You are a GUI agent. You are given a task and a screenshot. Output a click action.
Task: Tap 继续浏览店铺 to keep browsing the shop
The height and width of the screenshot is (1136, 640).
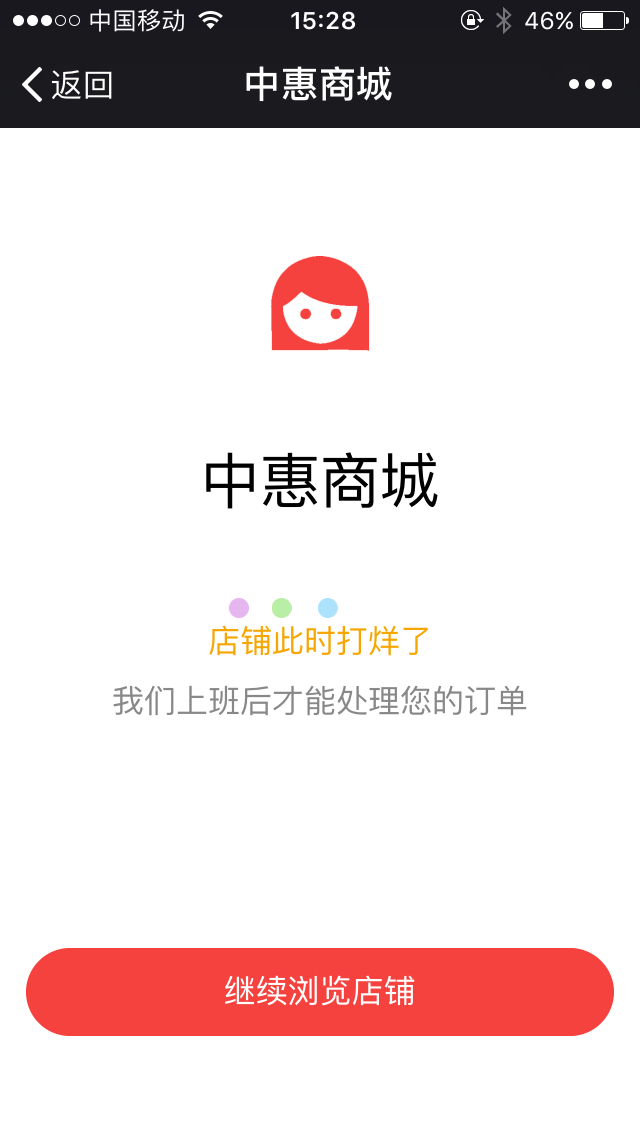[x=320, y=991]
